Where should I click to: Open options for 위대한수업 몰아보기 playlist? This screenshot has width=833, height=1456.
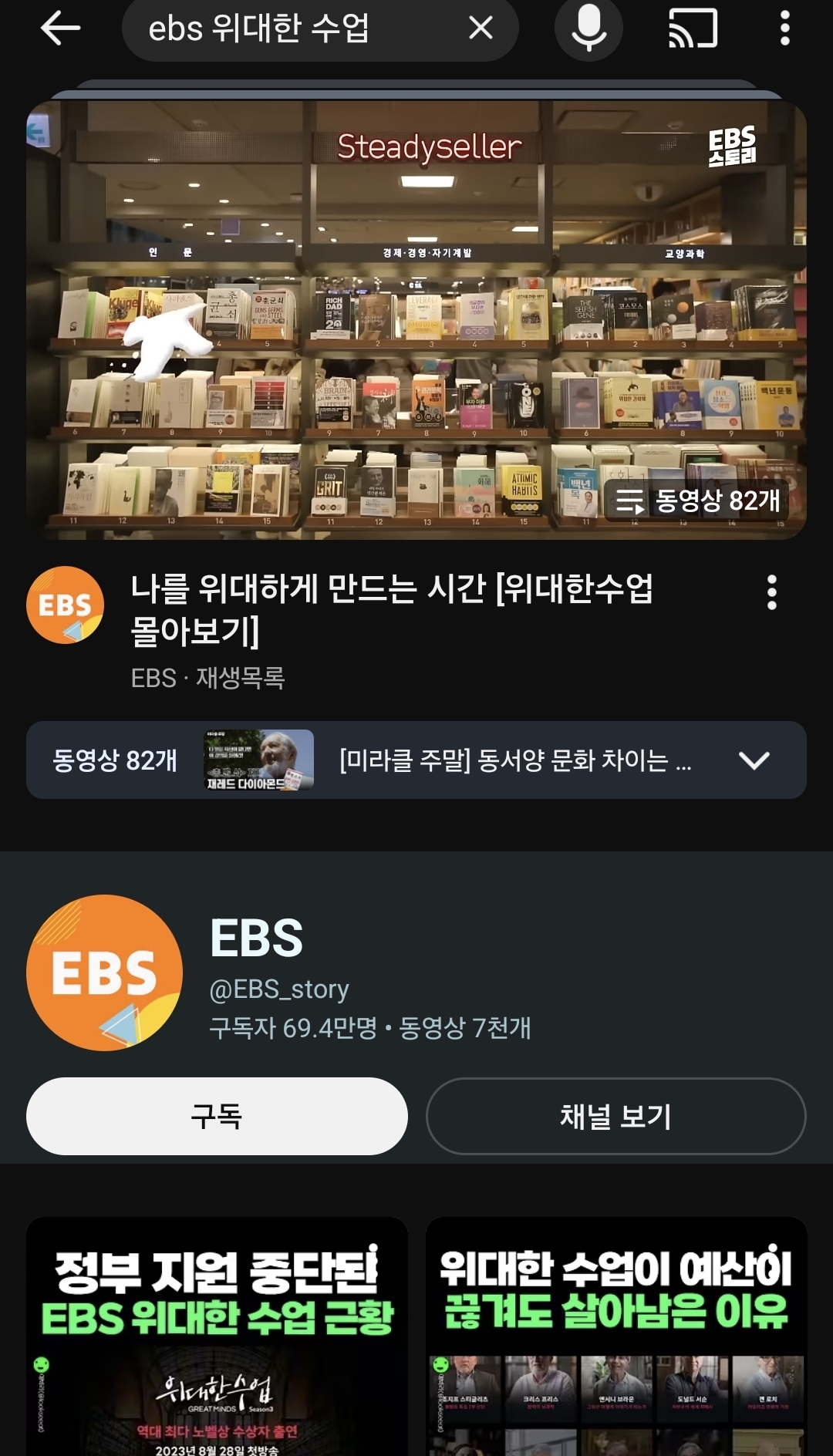click(771, 592)
